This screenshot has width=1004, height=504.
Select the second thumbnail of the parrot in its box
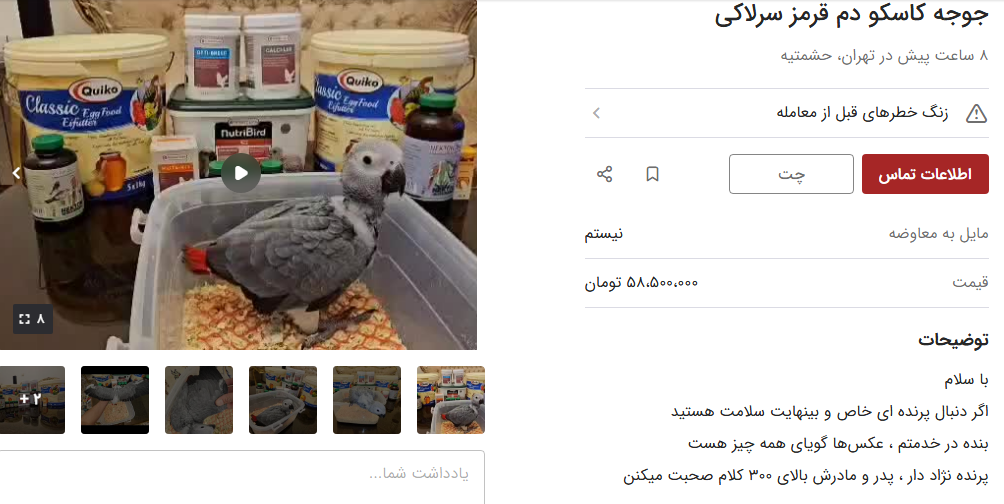(x=366, y=400)
